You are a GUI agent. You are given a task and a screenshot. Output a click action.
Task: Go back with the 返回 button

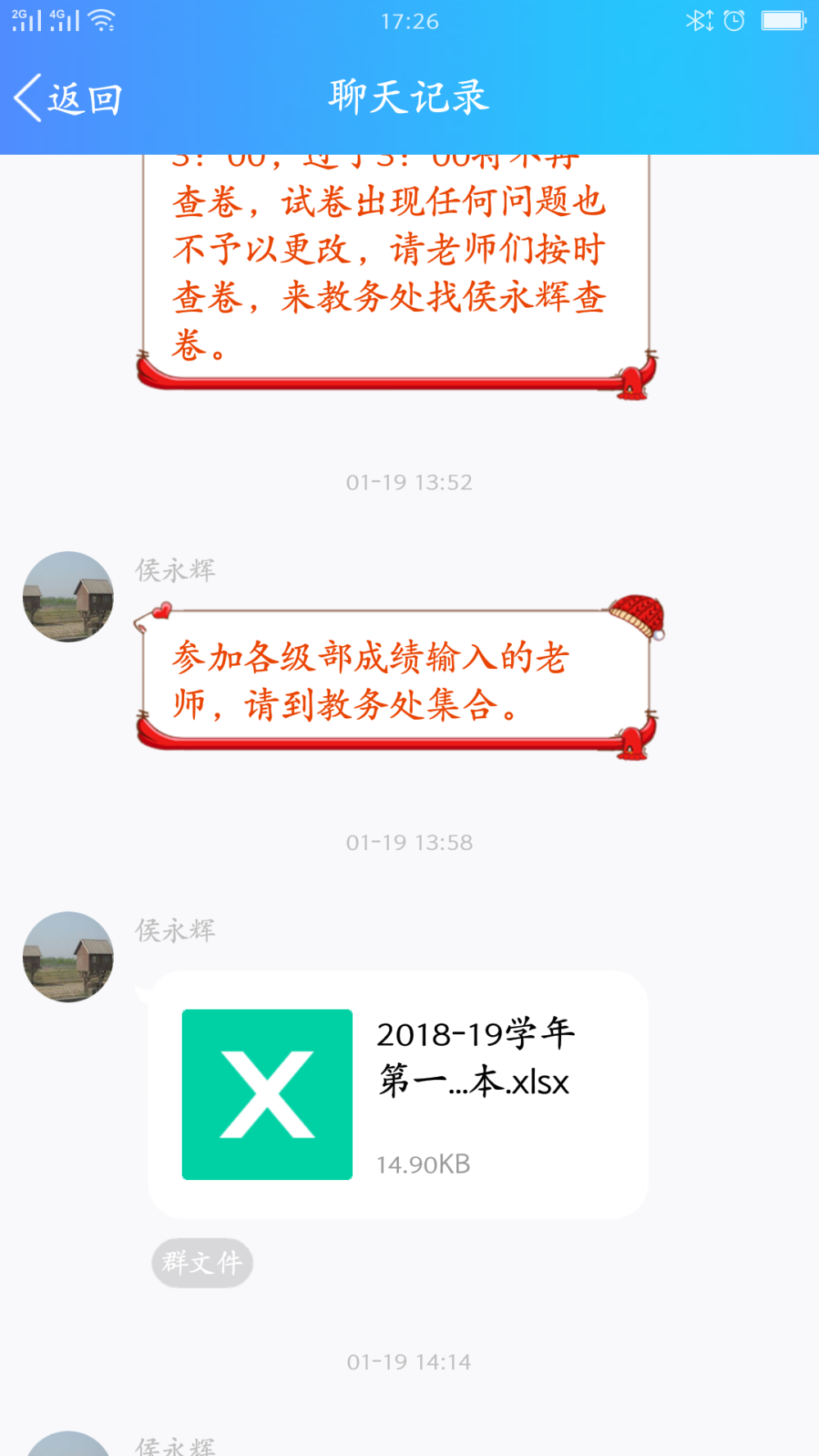(x=69, y=98)
